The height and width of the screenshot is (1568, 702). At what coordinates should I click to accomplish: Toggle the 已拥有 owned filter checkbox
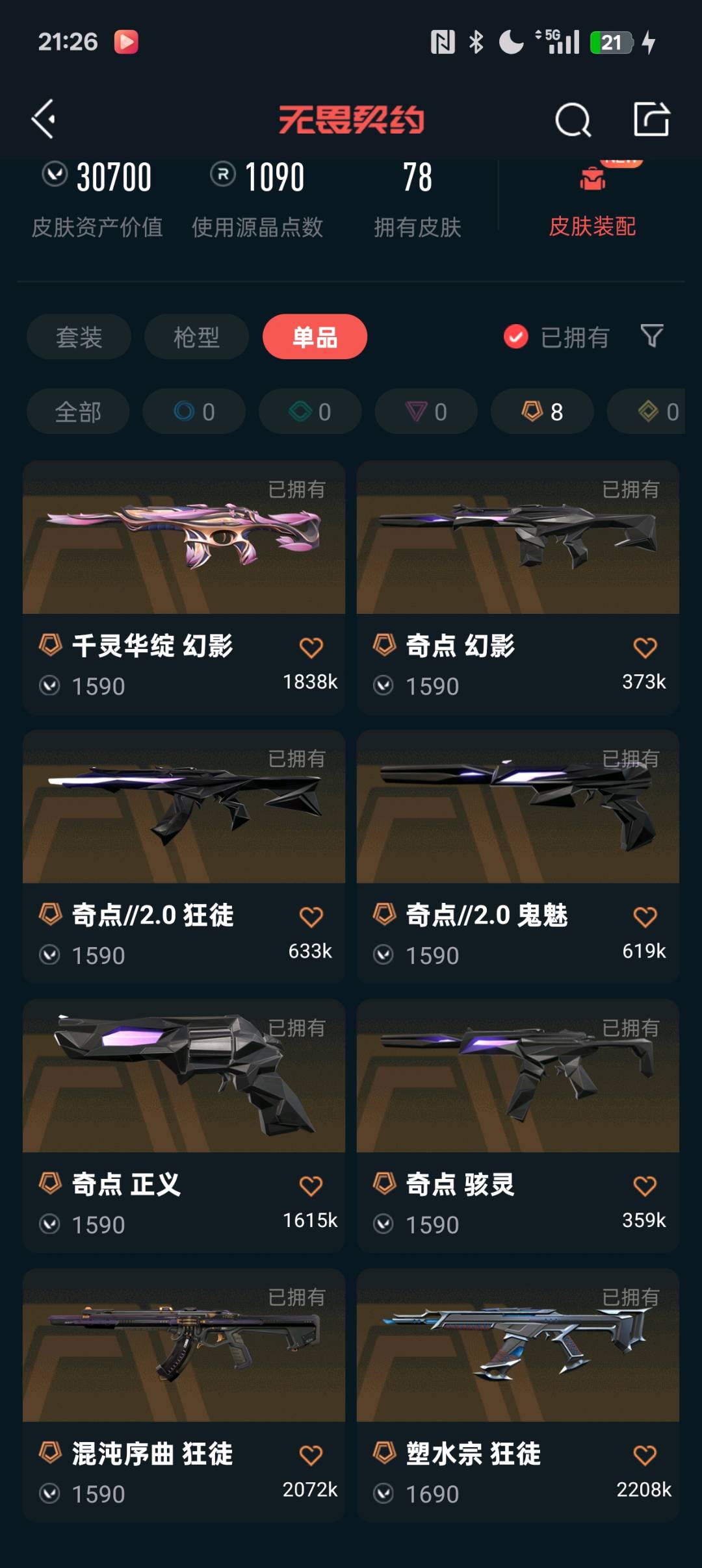(516, 336)
